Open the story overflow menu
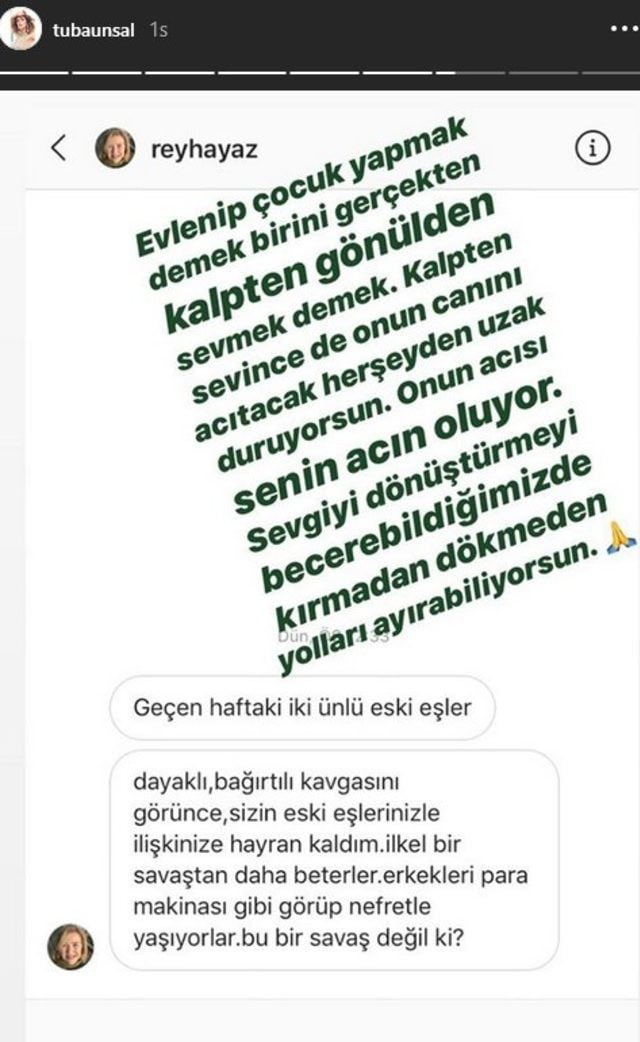 (625, 30)
